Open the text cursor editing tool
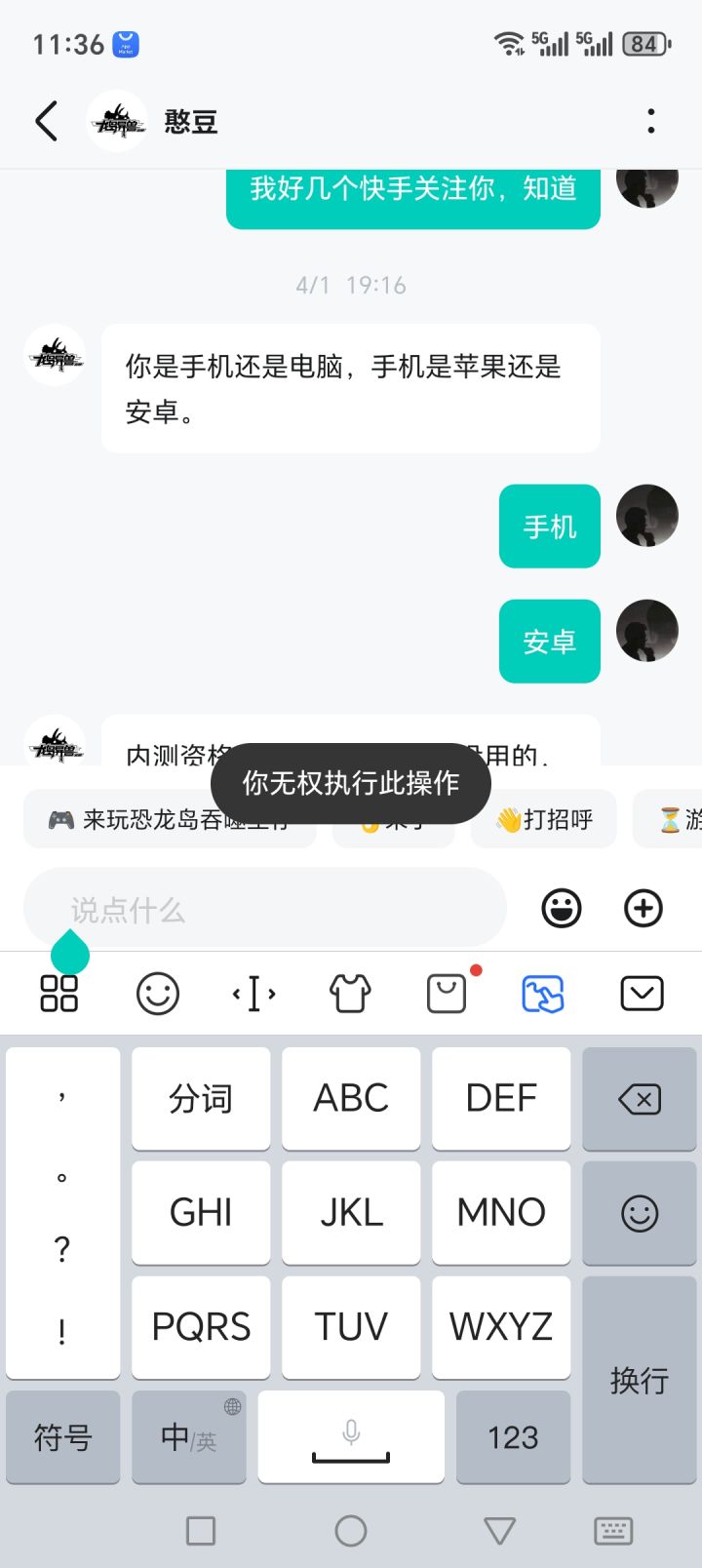Image resolution: width=702 pixels, height=1568 pixels. pyautogui.click(x=253, y=993)
